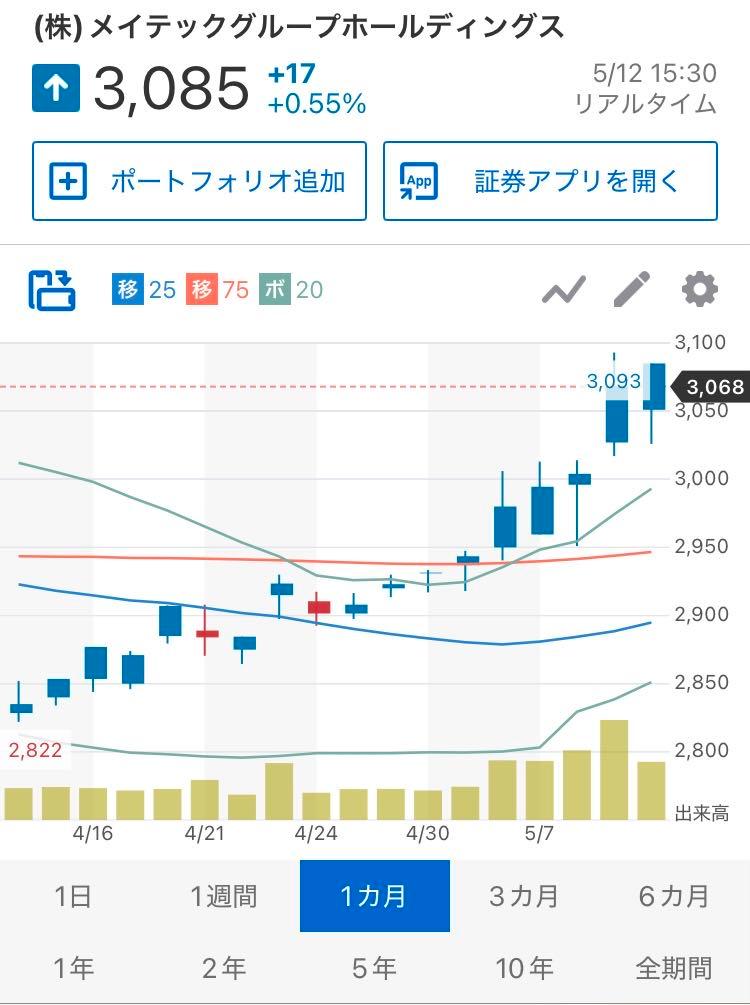The image size is (750, 1005).
Task: Select the 1日 period
Action: pyautogui.click(x=74, y=896)
